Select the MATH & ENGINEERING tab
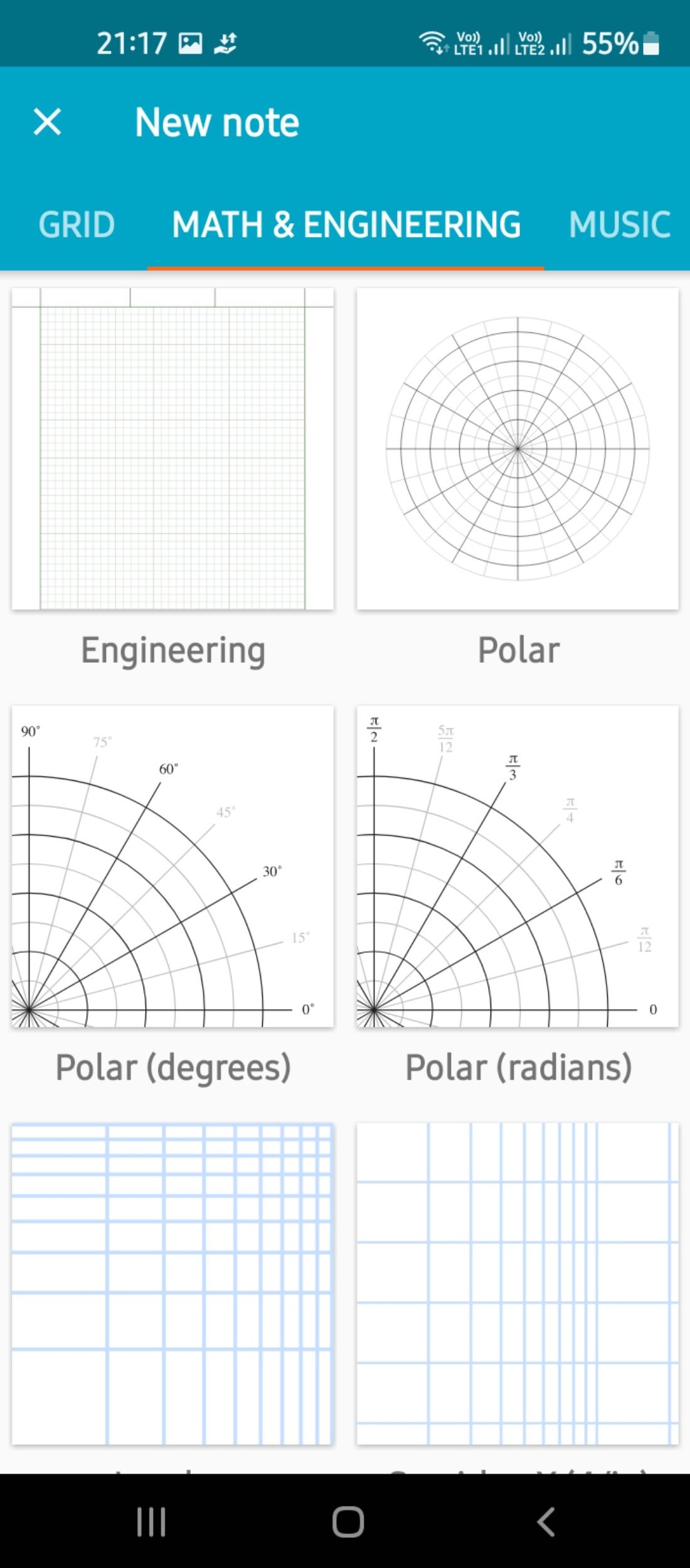Viewport: 690px width, 1568px height. (346, 225)
